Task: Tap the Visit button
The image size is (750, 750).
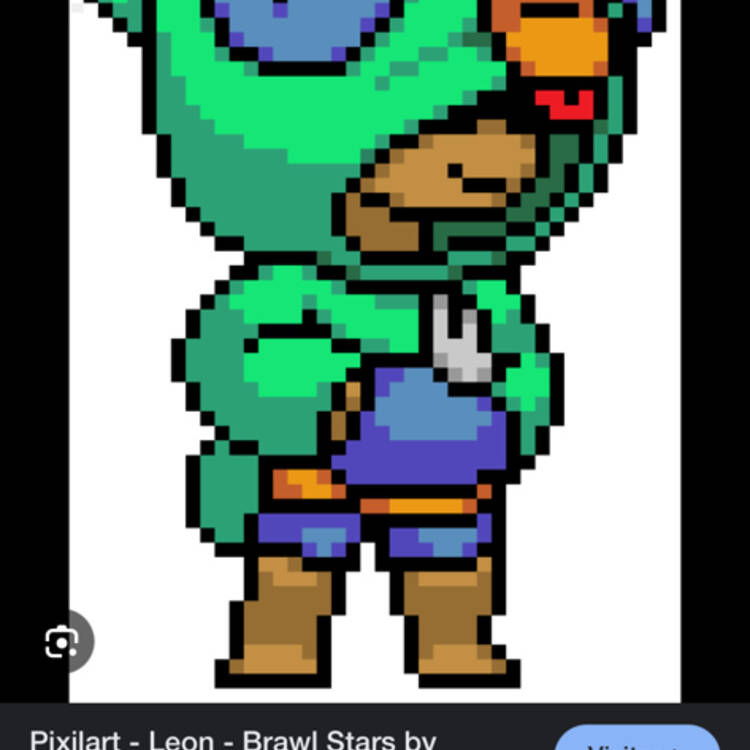Action: (x=637, y=741)
